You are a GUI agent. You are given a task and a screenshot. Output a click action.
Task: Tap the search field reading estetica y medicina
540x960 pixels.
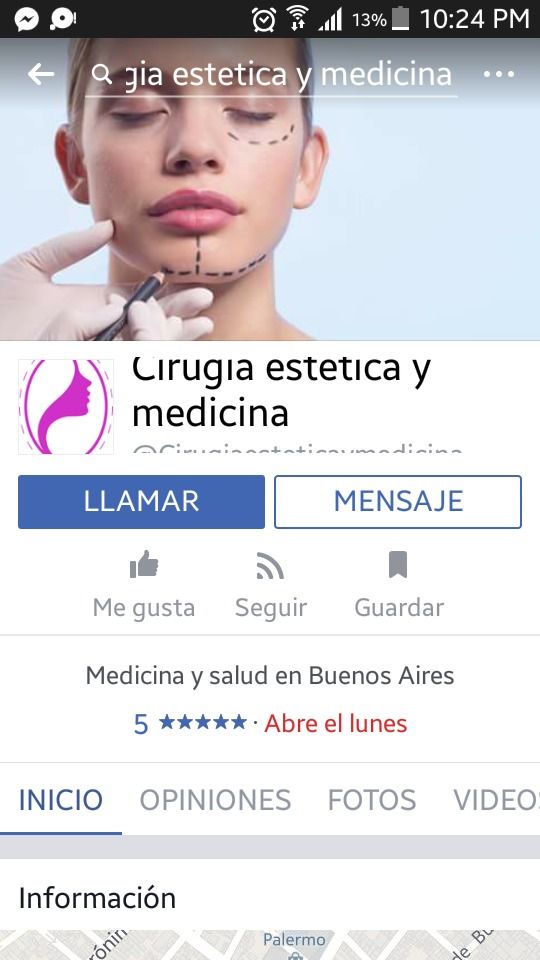pyautogui.click(x=271, y=75)
